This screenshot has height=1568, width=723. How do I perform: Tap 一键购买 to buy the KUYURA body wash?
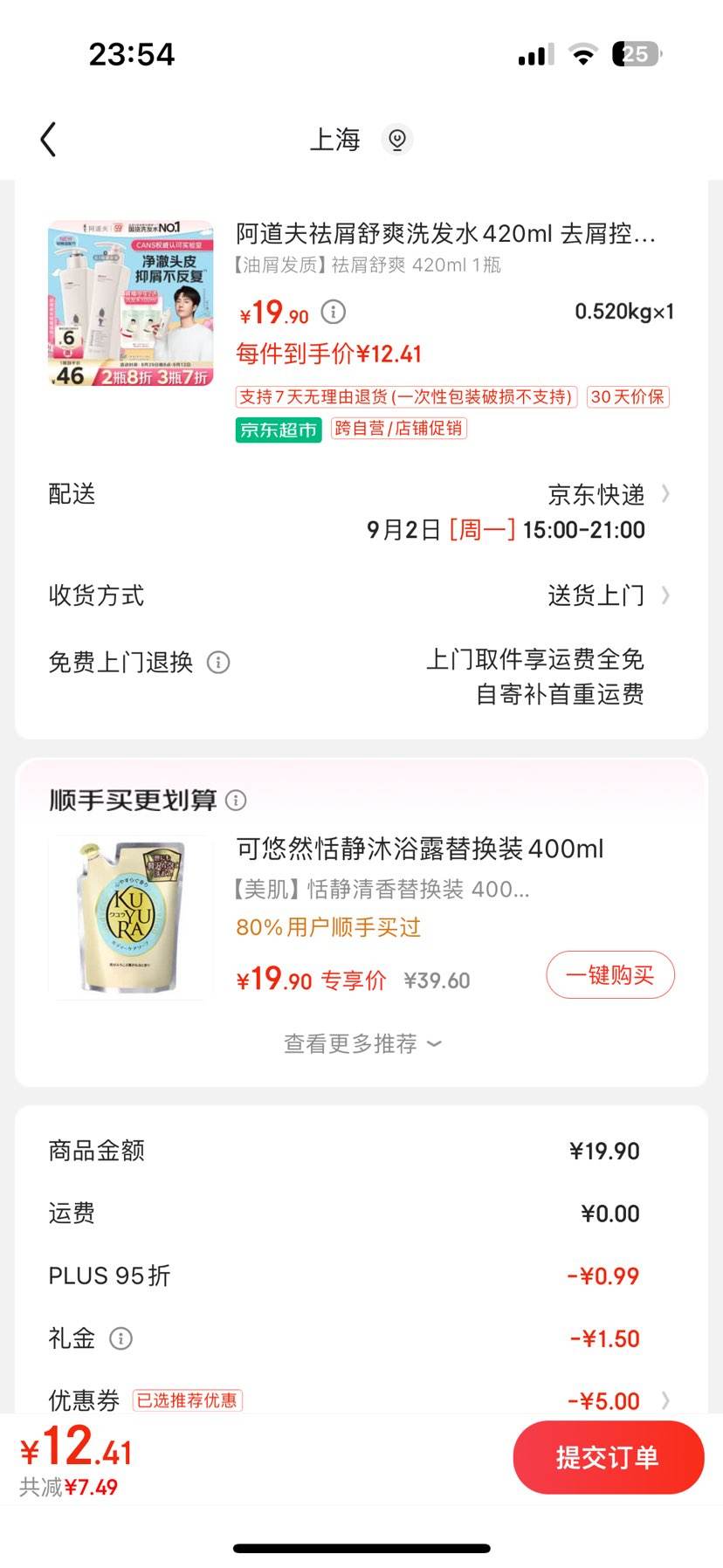[x=609, y=975]
